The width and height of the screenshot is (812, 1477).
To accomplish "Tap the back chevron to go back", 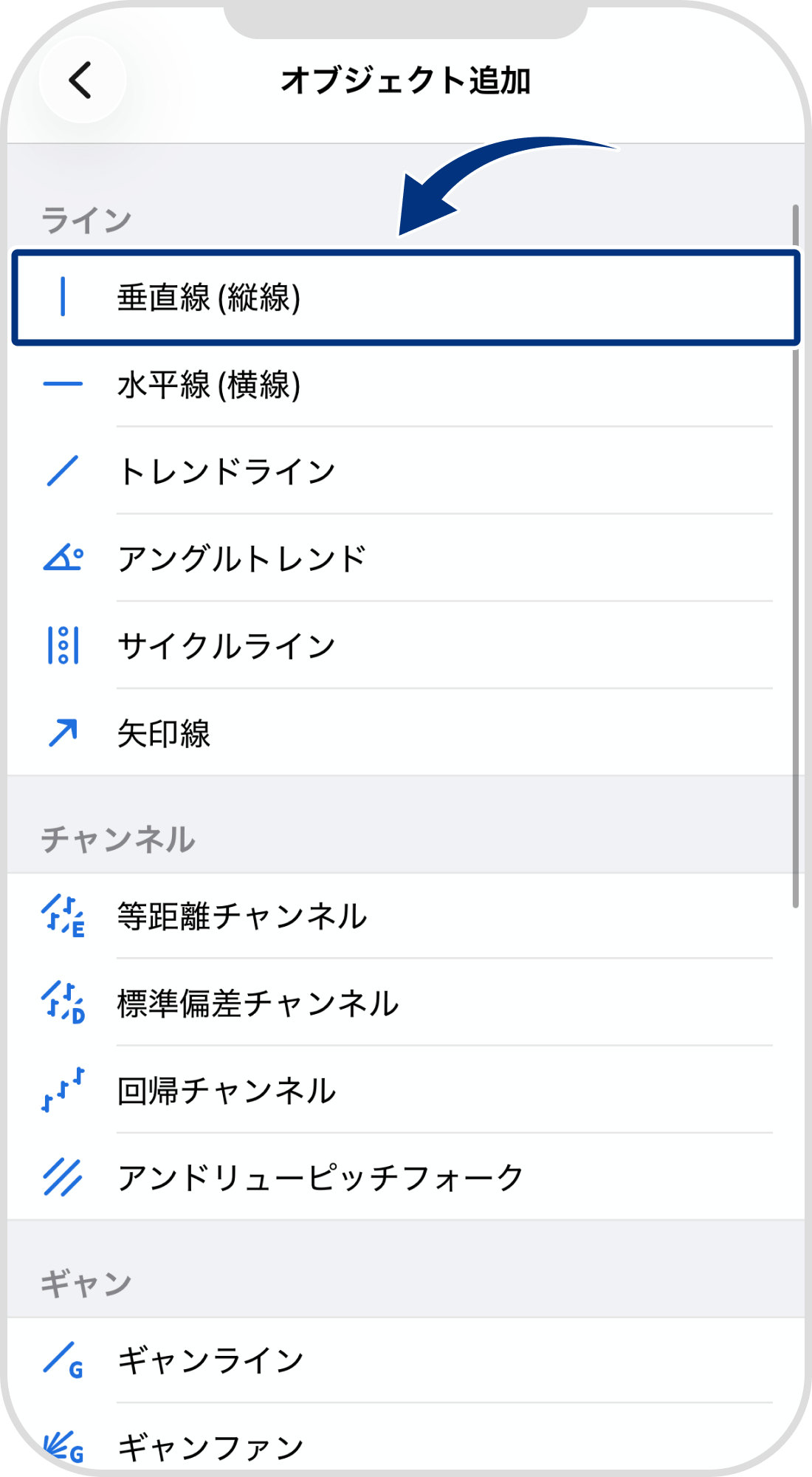I will coord(80,80).
